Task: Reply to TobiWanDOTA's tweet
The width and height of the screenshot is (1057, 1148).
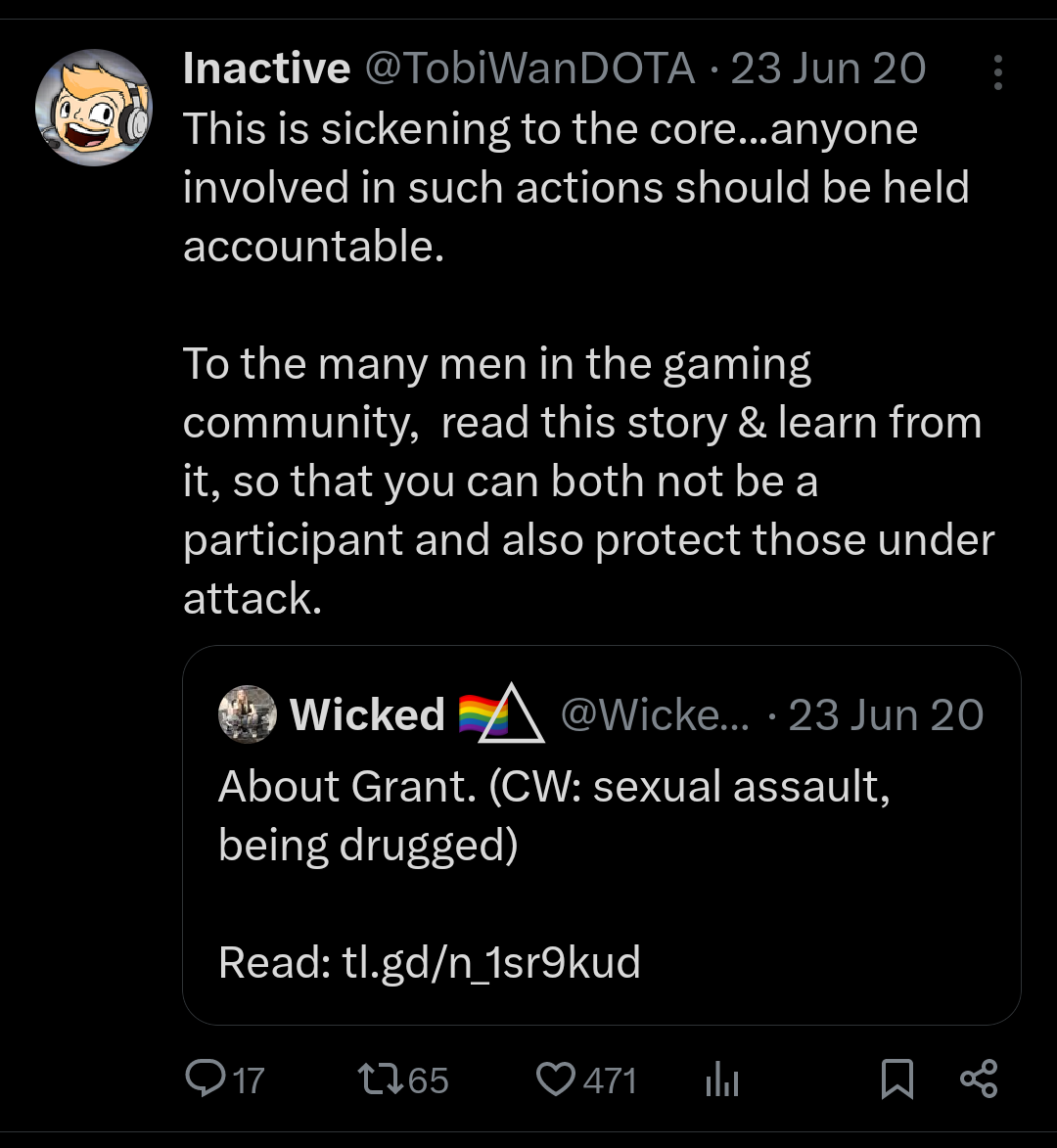Action: [x=205, y=1079]
